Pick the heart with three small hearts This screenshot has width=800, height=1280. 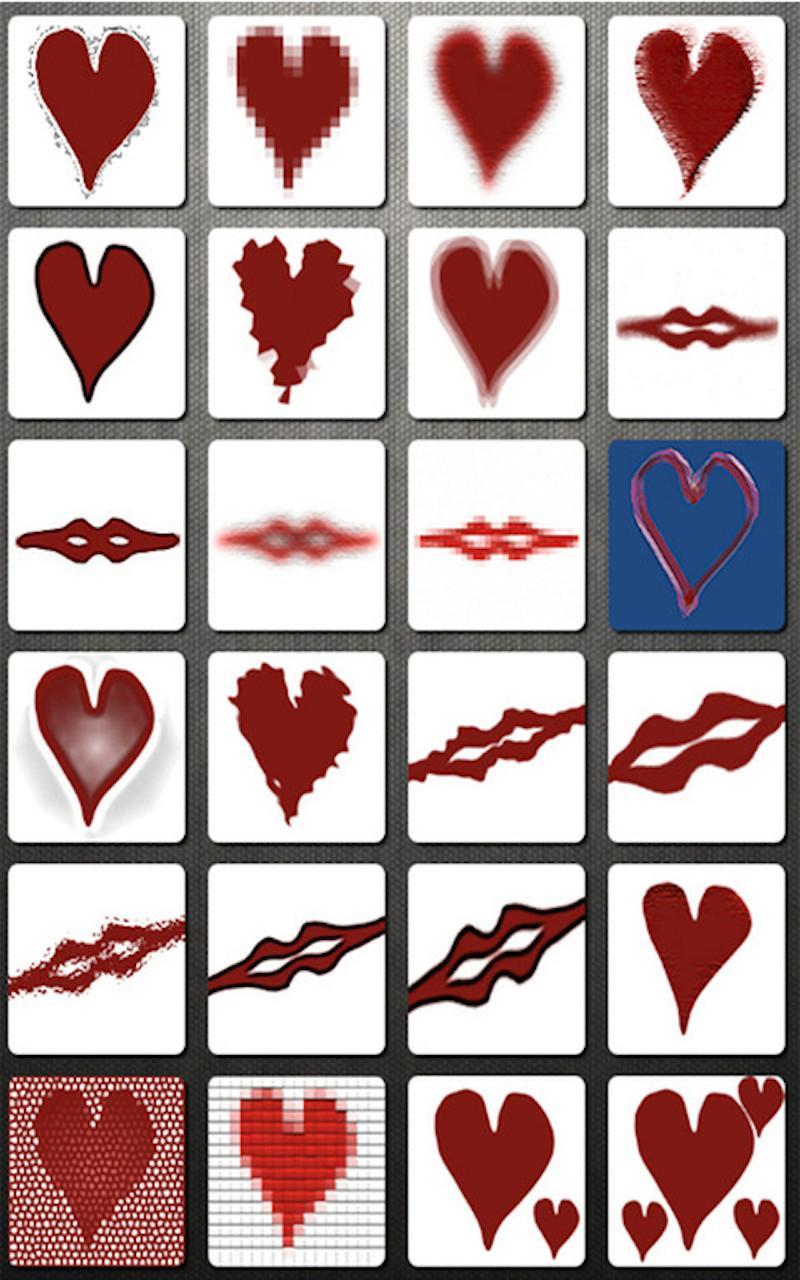[697, 1171]
